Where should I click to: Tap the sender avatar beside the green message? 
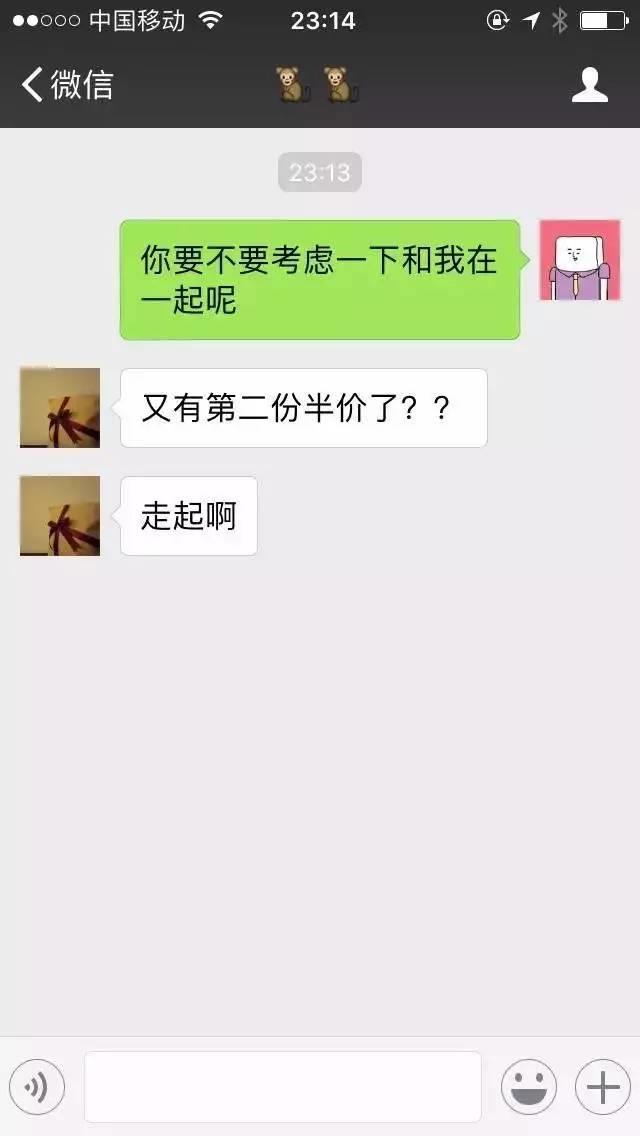point(580,260)
